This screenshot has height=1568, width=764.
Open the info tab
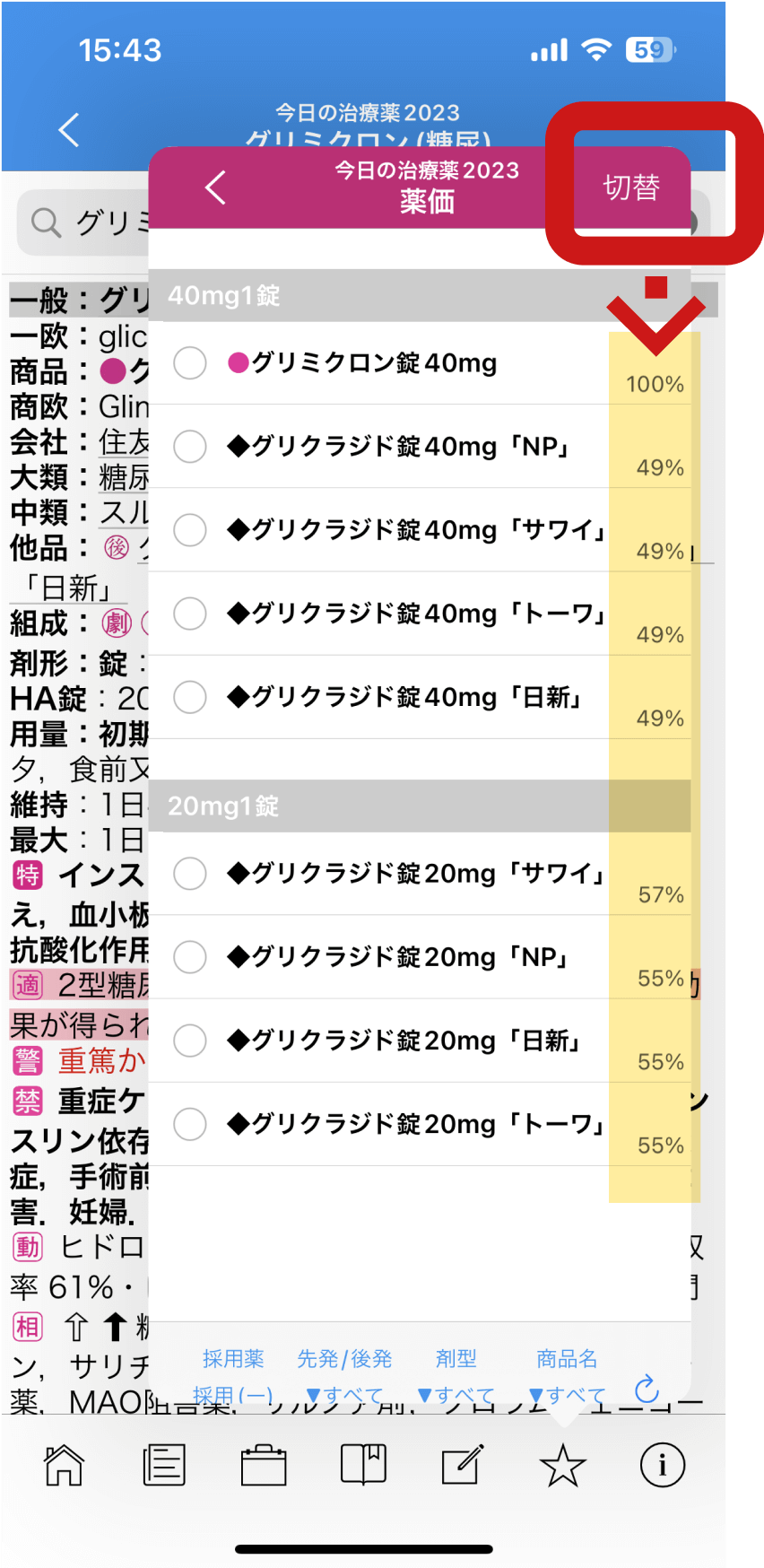tap(663, 1465)
